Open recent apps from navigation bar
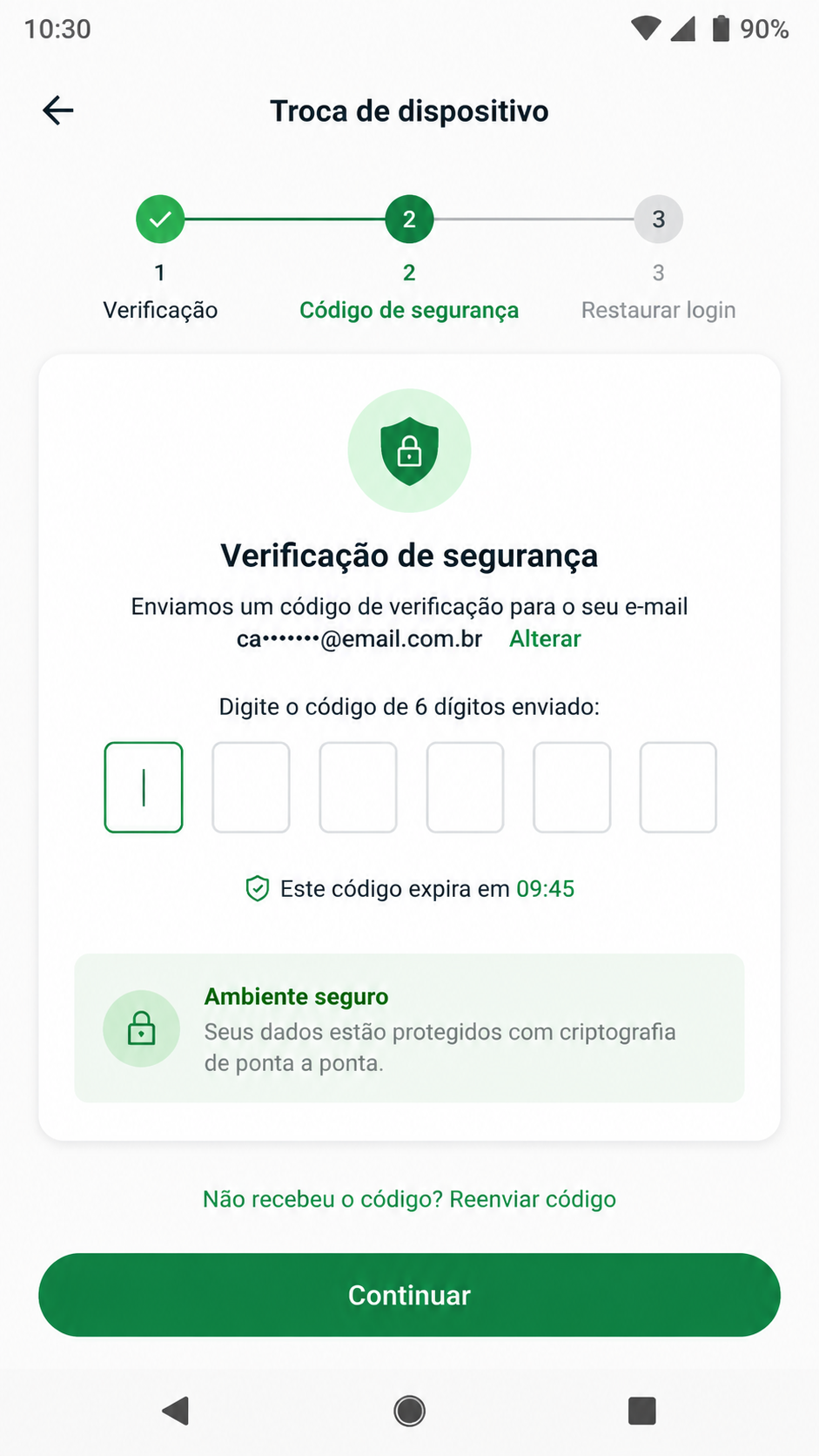This screenshot has width=819, height=1456. [641, 1410]
